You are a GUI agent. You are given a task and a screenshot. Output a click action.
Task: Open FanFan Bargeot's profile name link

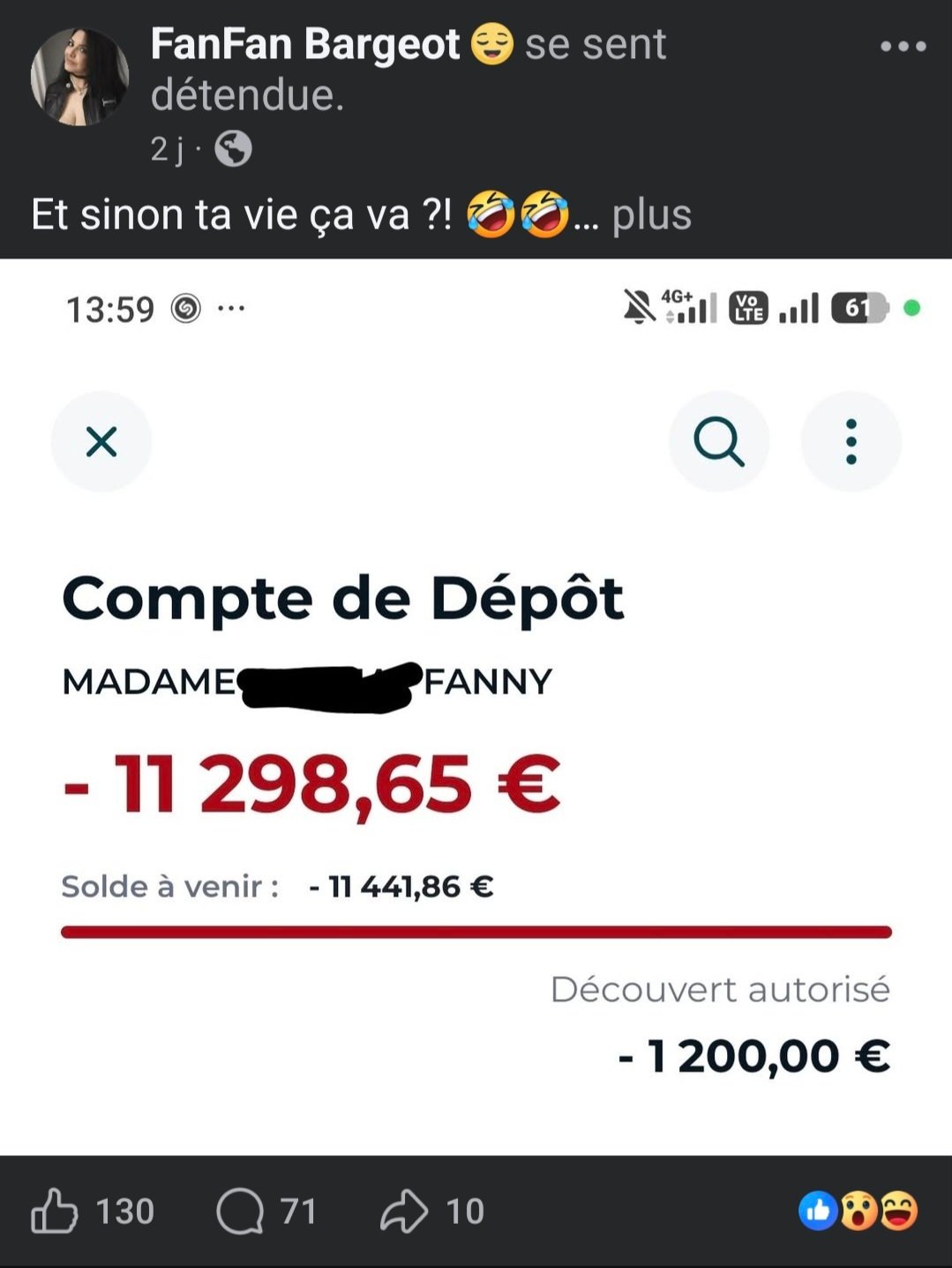(305, 43)
